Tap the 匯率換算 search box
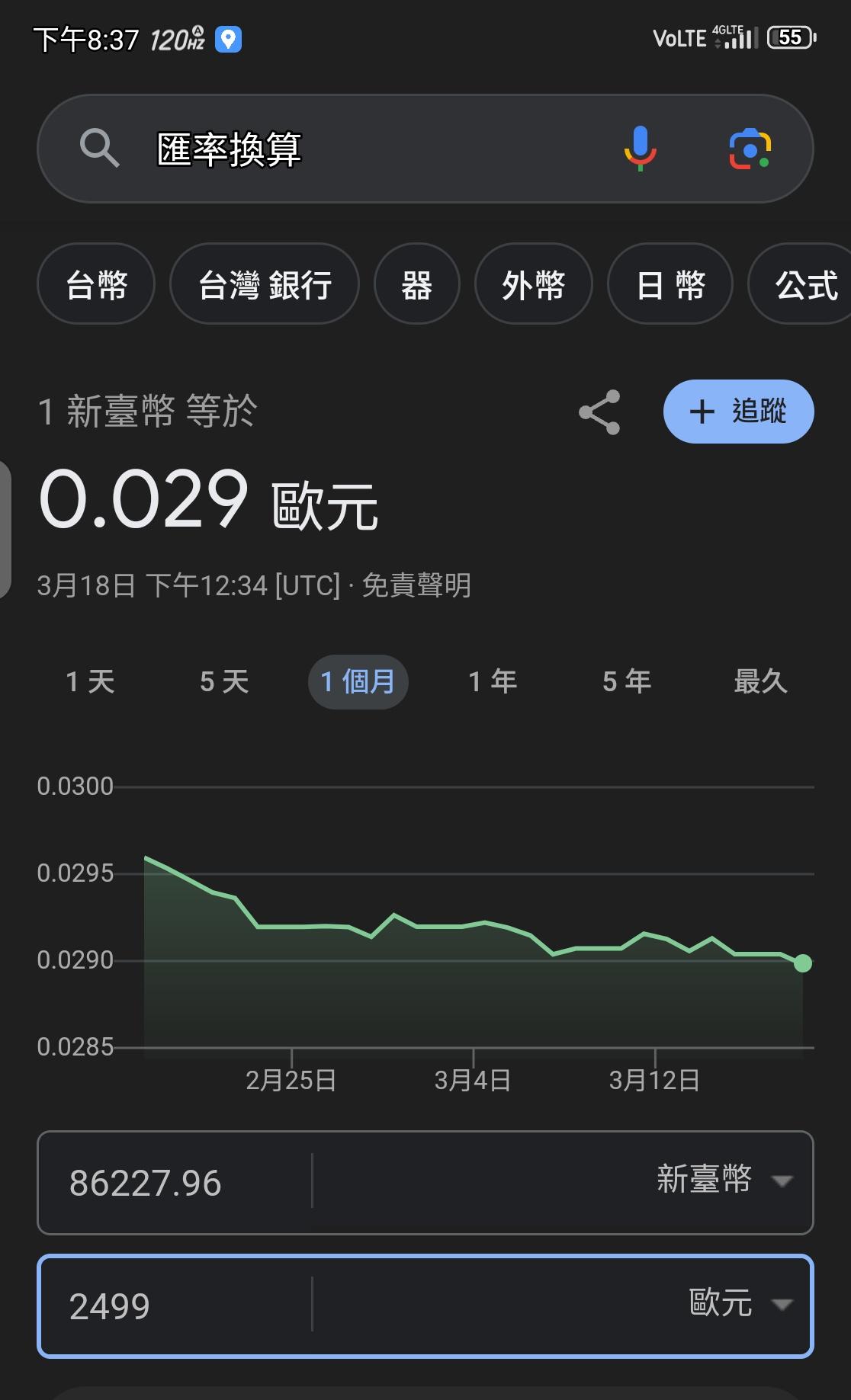Screen dimensions: 851x1400 click(343, 149)
